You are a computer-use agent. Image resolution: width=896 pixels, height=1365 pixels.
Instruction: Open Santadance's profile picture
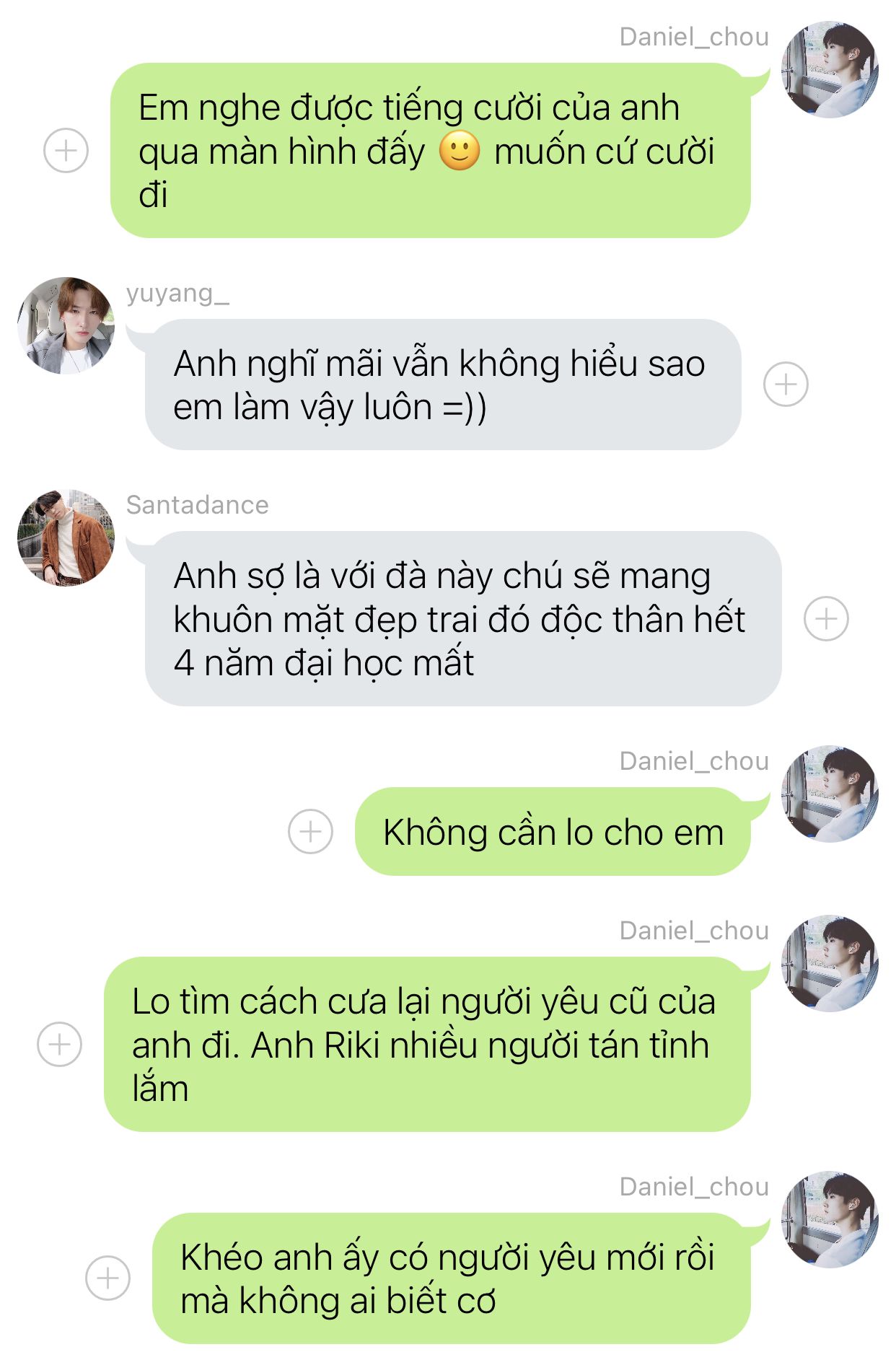pos(66,537)
